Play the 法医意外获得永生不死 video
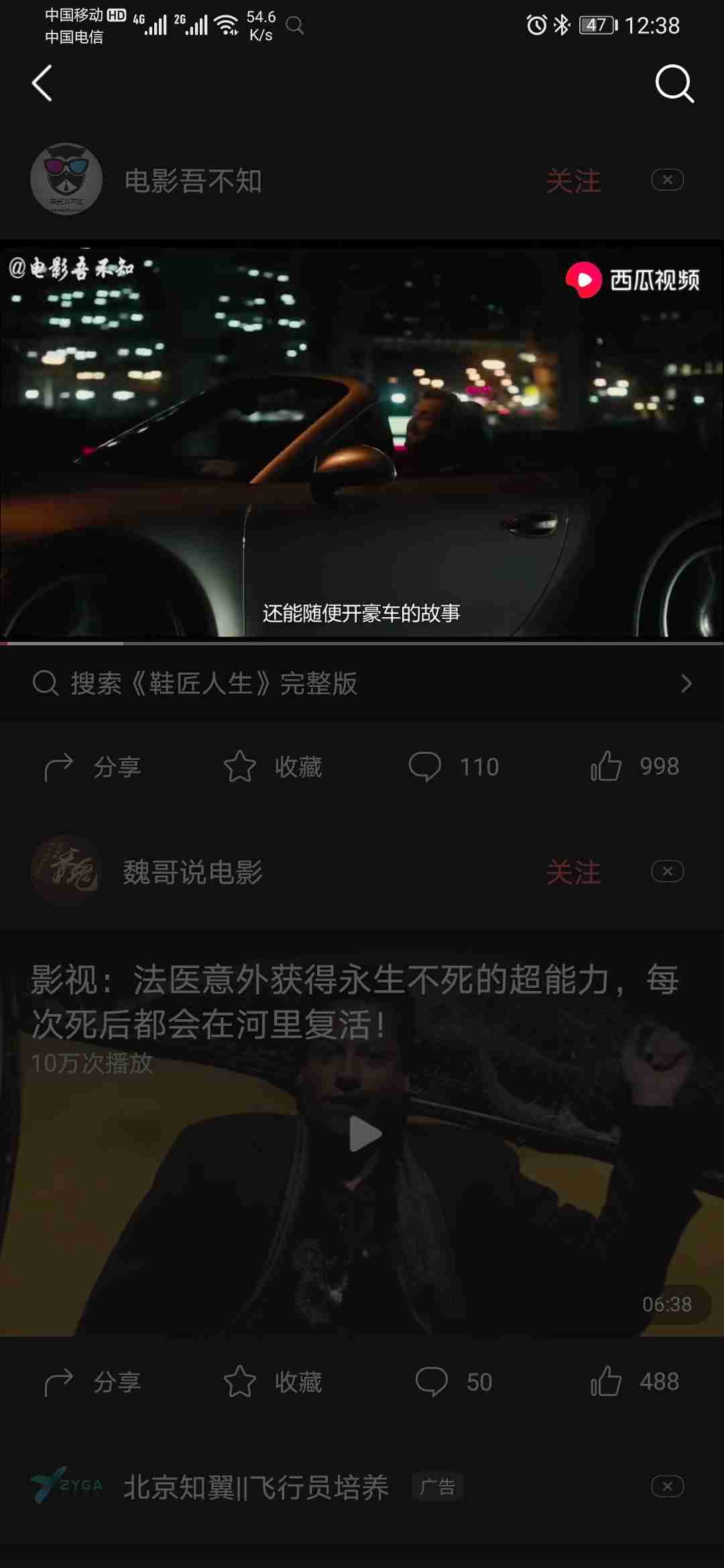 [365, 1134]
